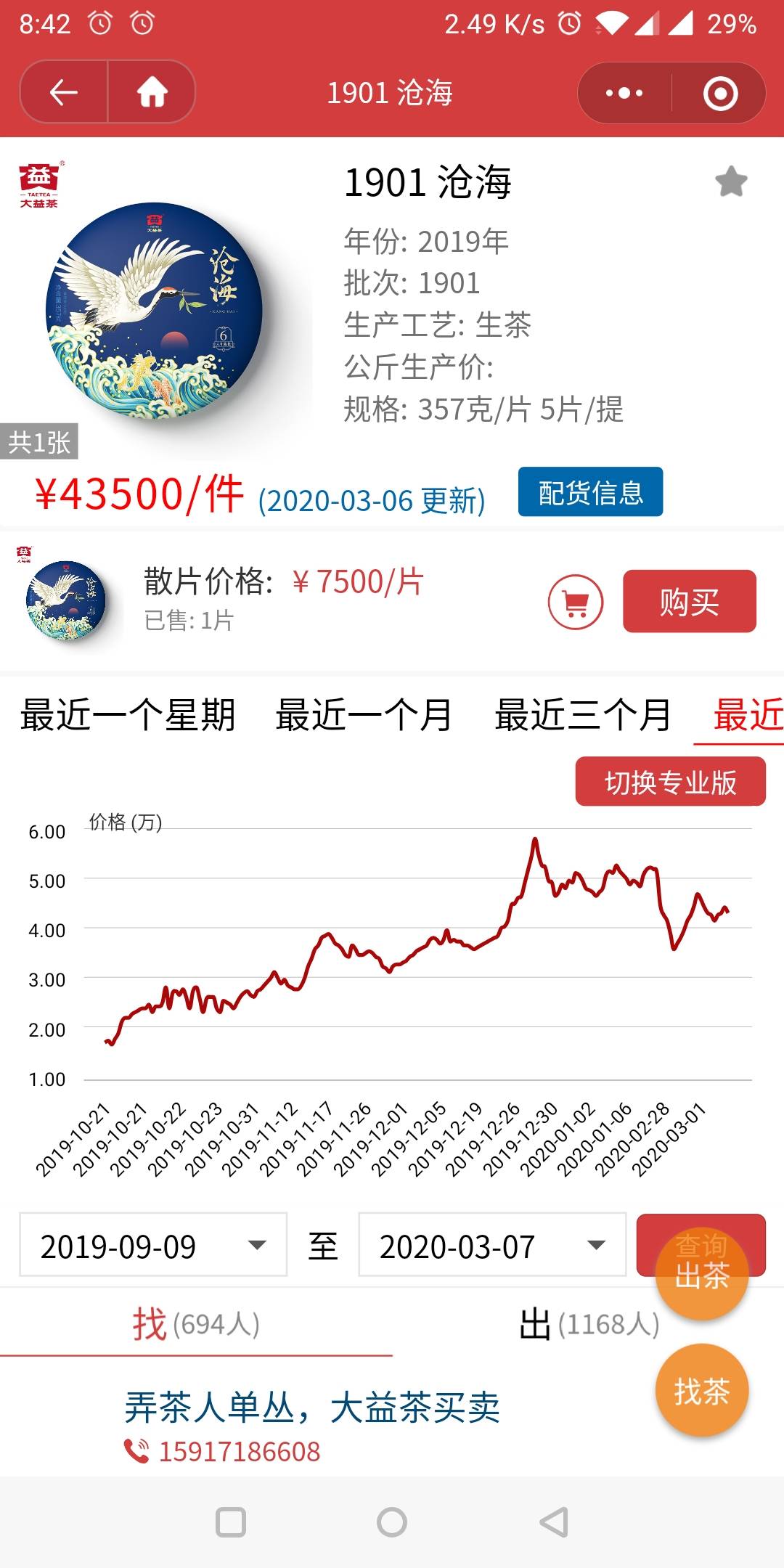Return to mini program home
The height and width of the screenshot is (1568, 784).
tap(152, 92)
